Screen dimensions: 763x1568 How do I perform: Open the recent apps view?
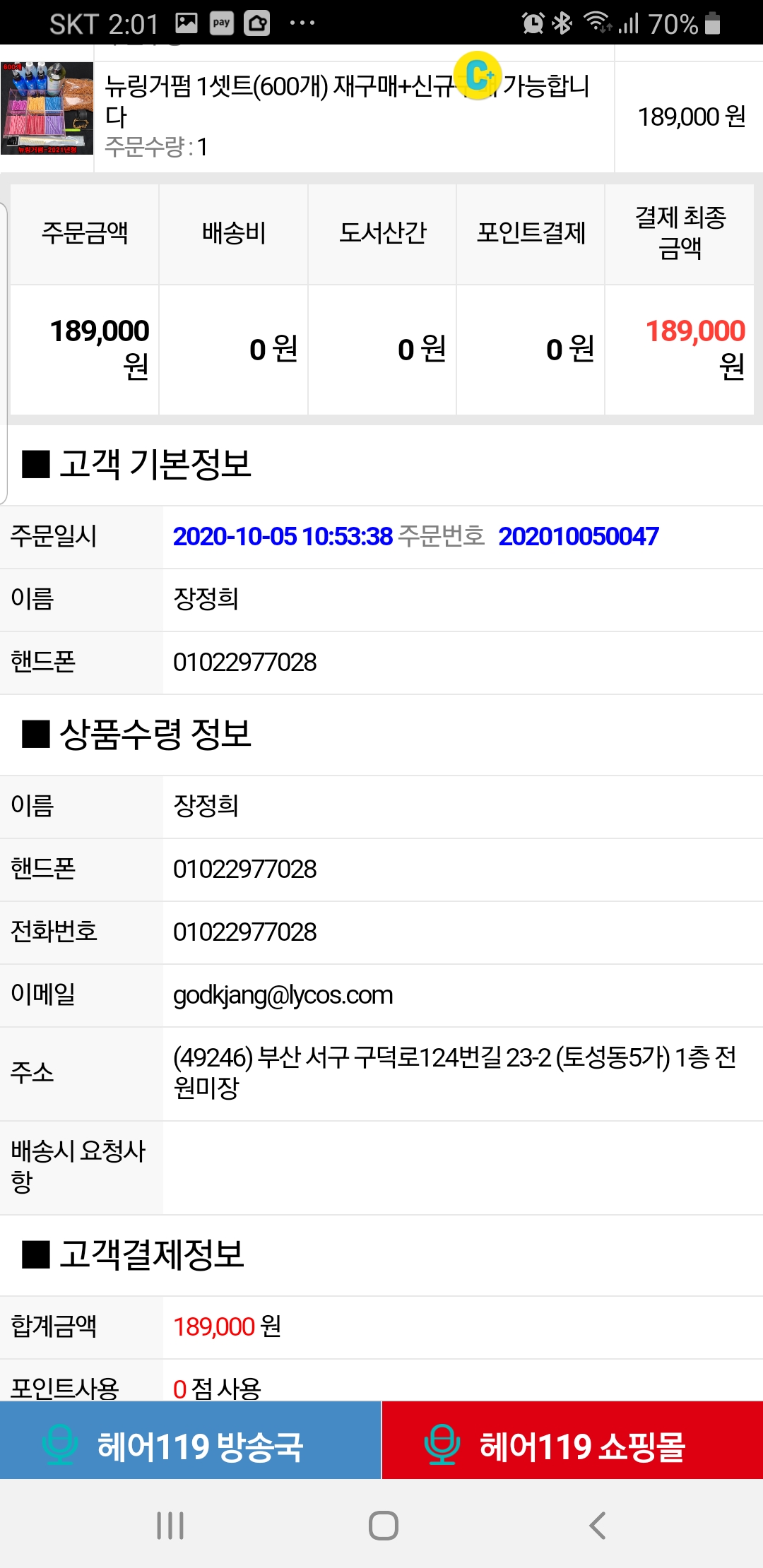click(170, 1526)
